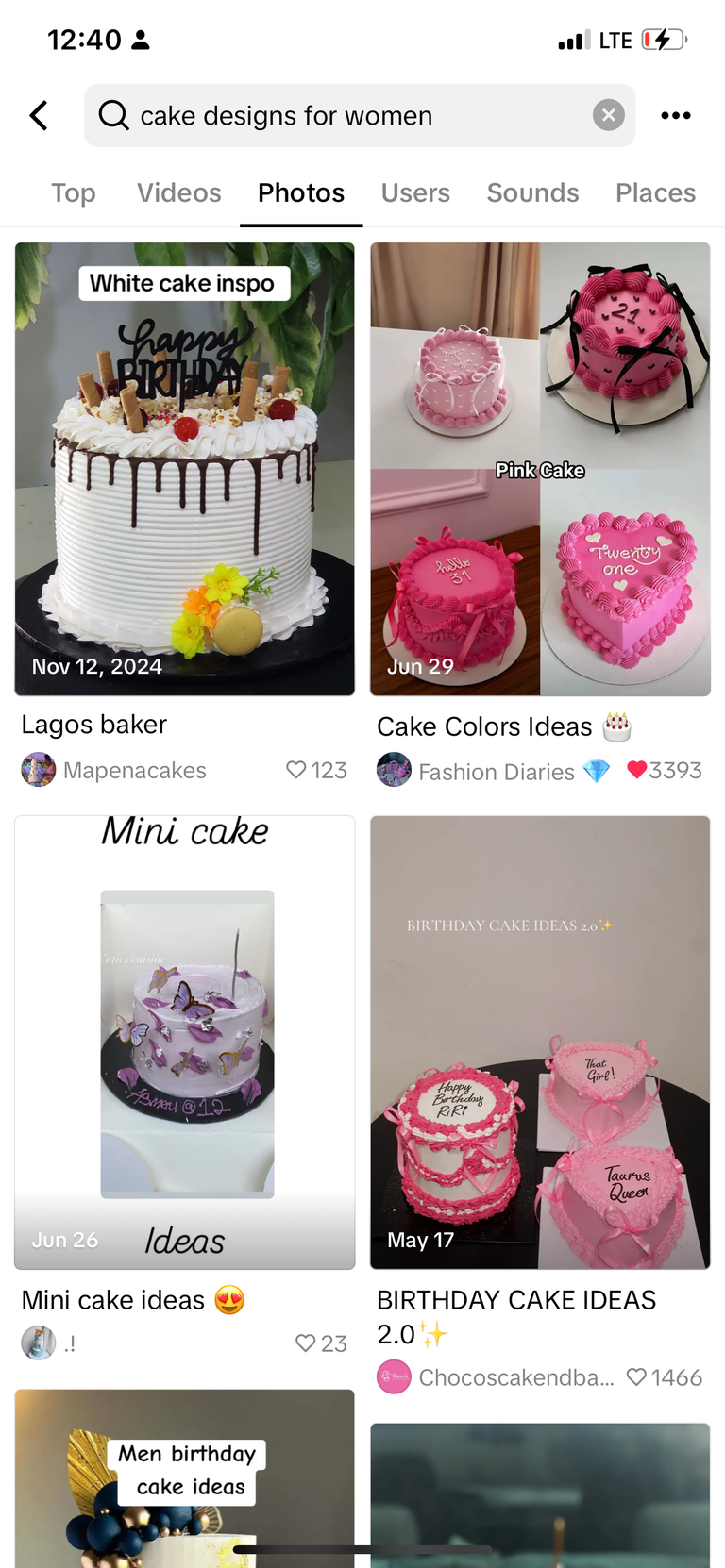The height and width of the screenshot is (1568, 725).
Task: Like the Lagos baker post
Action: (x=296, y=770)
